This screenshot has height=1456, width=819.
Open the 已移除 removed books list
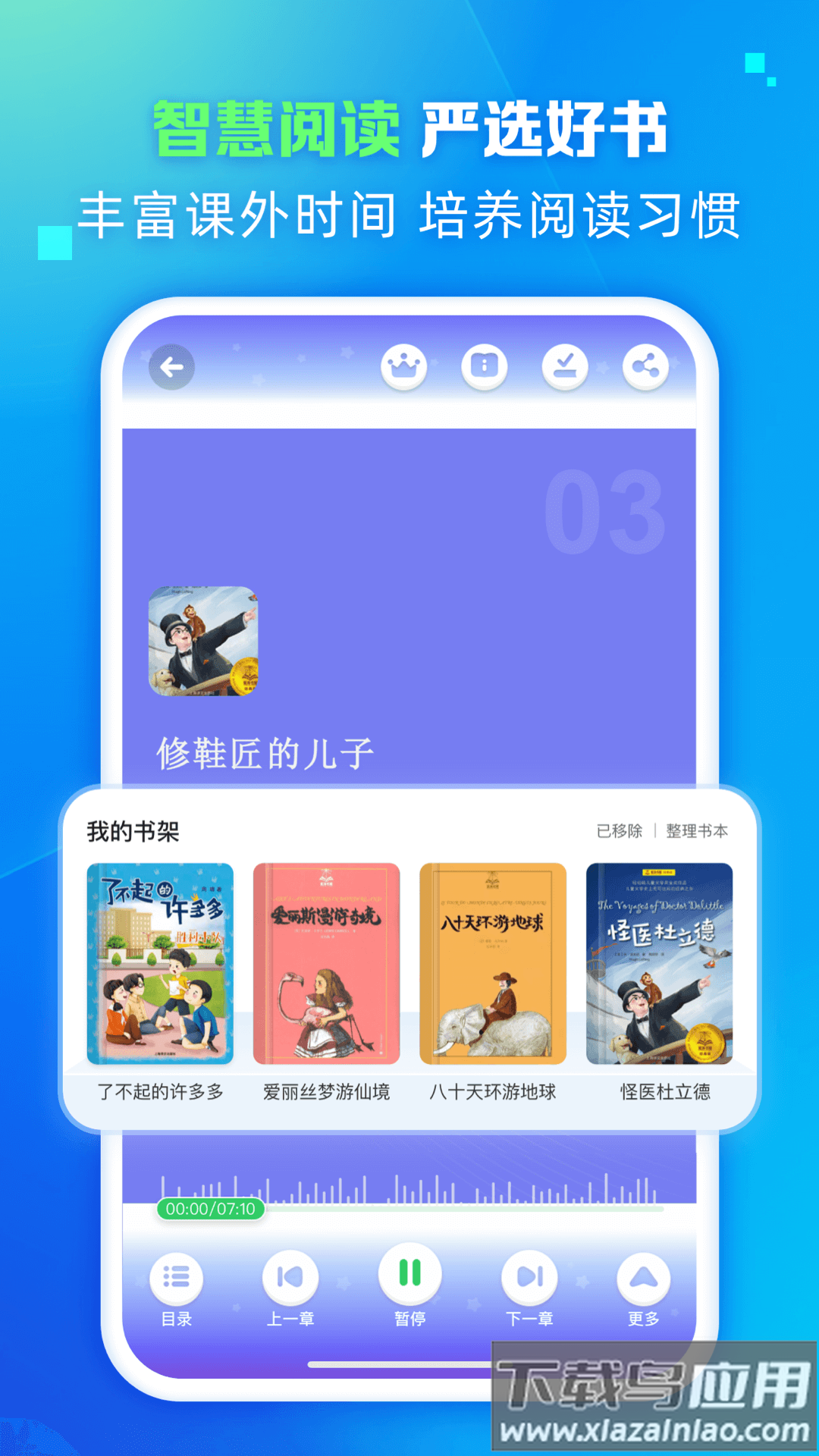618,830
